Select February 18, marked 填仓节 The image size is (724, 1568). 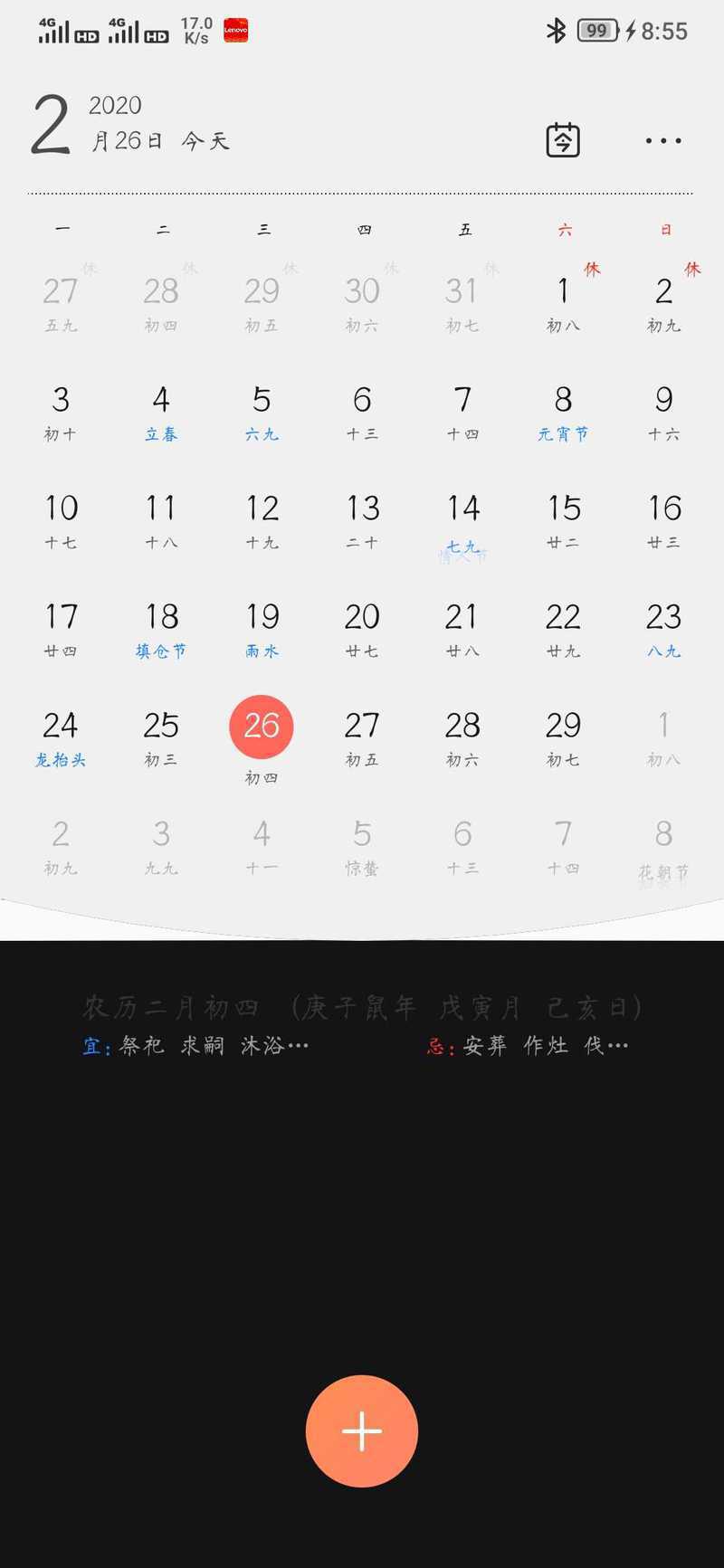(161, 629)
